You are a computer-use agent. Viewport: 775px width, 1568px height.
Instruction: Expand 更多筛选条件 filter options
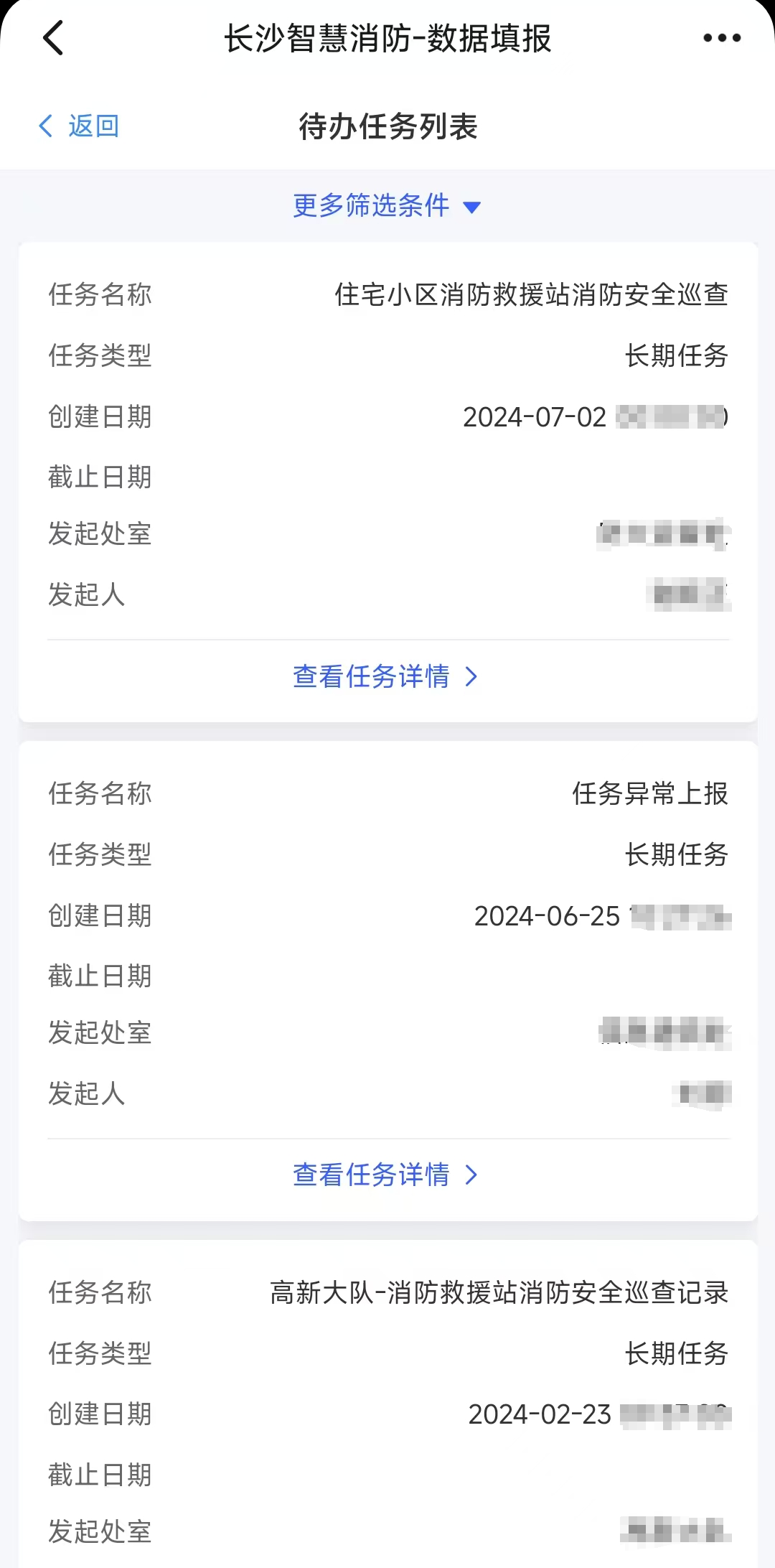point(386,206)
